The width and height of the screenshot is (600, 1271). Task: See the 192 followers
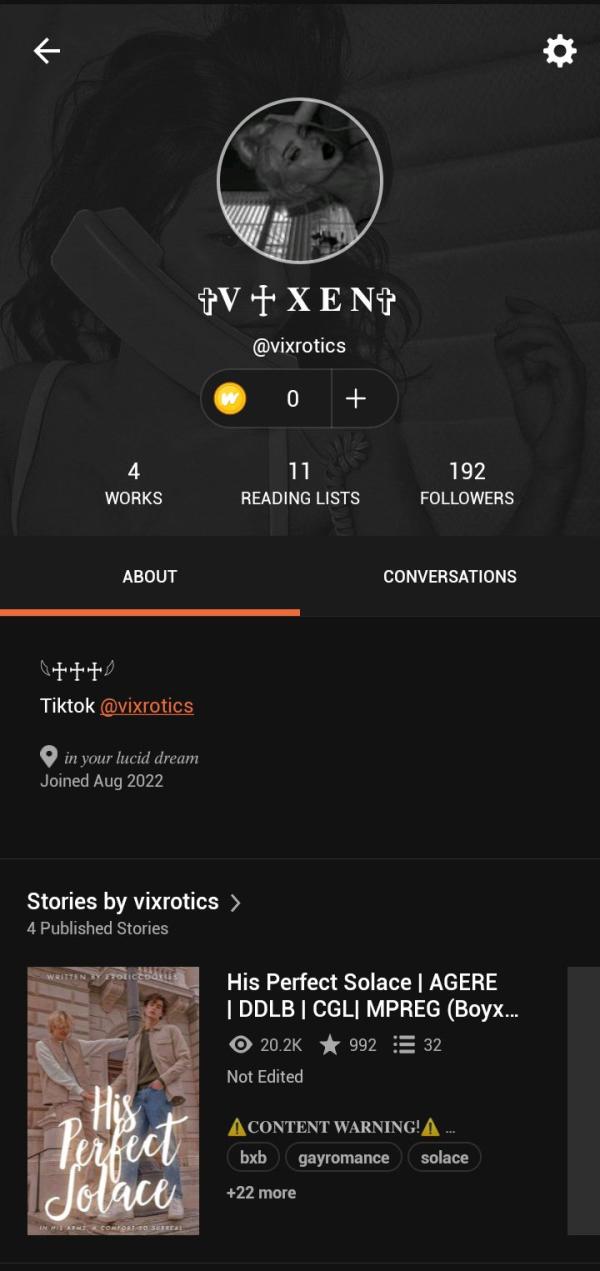466,484
